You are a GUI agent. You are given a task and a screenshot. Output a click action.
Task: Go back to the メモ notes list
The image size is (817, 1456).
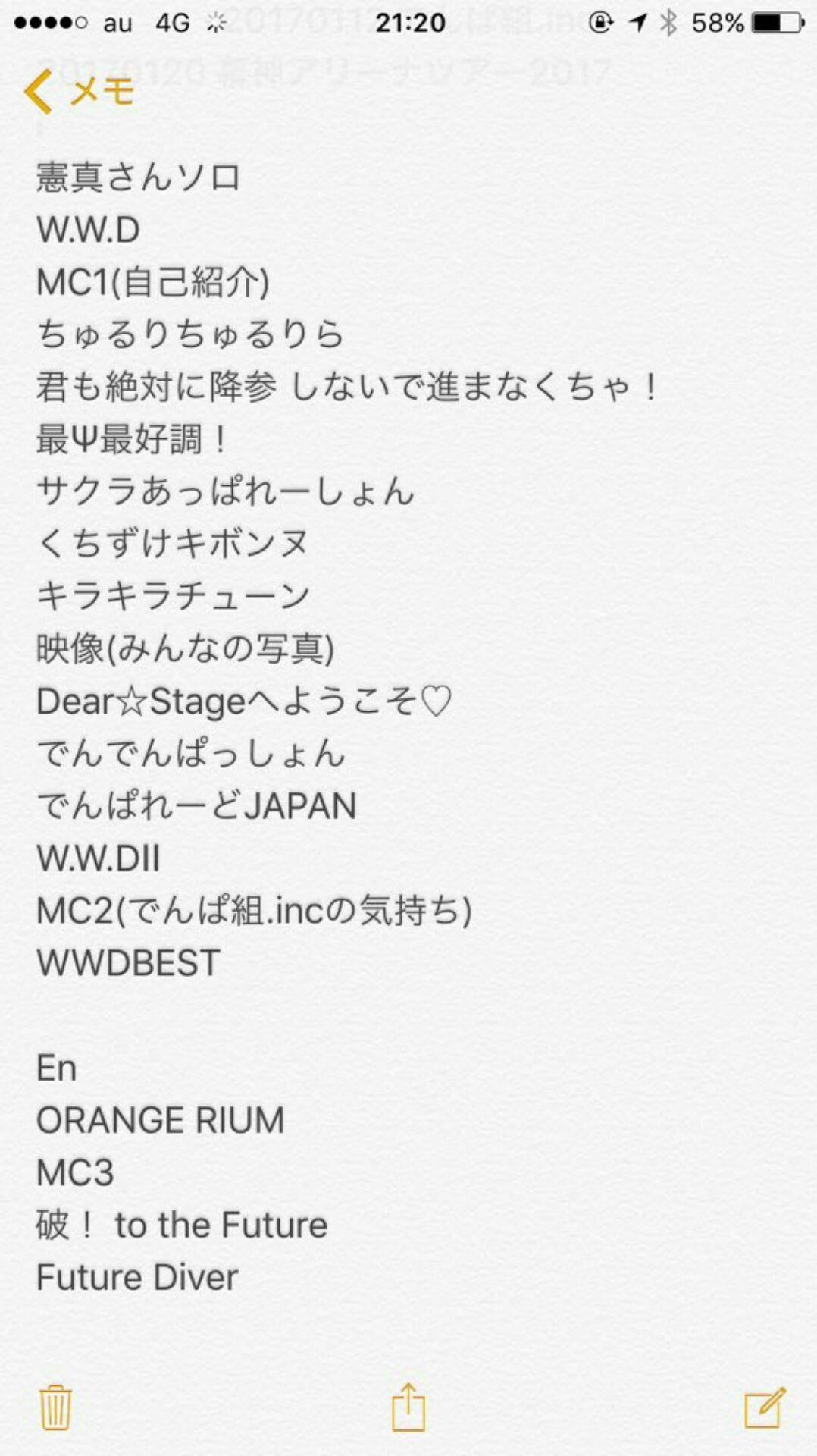coord(79,92)
